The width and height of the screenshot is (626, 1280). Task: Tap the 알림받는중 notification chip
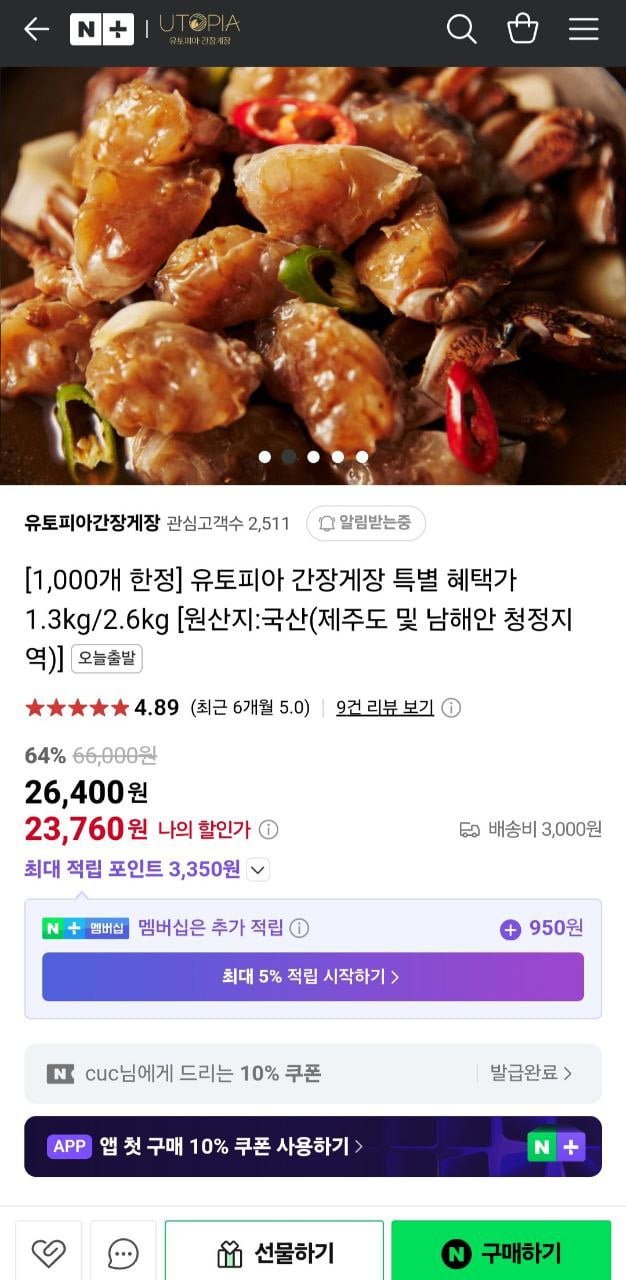tap(366, 523)
